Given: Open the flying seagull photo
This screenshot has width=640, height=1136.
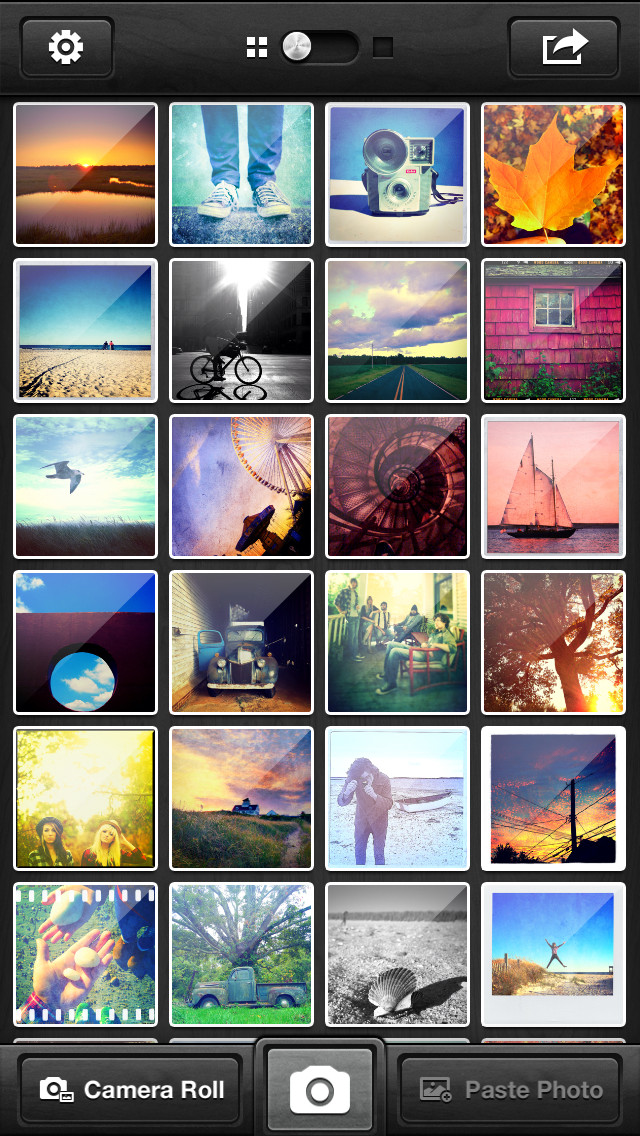Looking at the screenshot, I should [x=86, y=485].
